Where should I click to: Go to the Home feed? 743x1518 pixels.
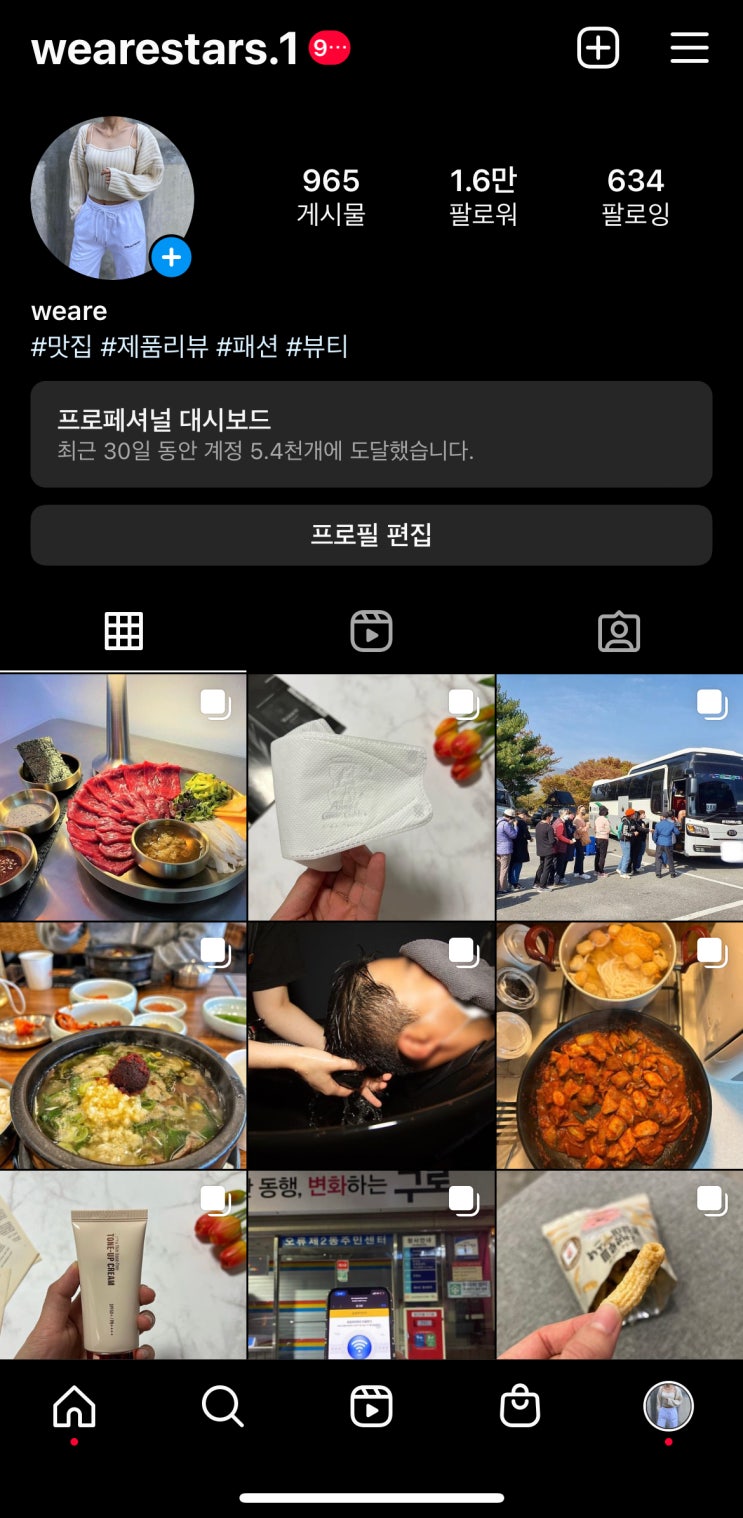click(x=74, y=1407)
